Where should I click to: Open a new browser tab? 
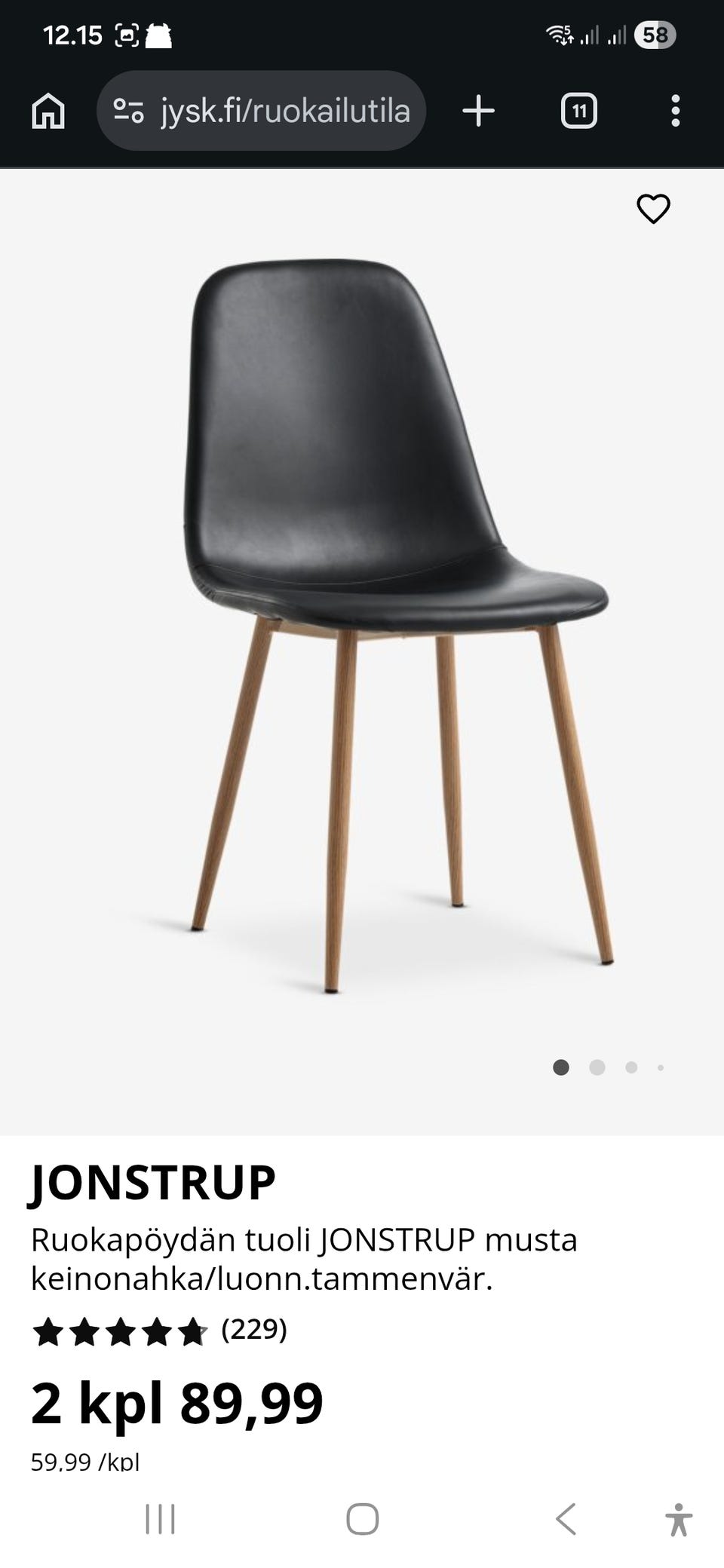click(x=478, y=112)
